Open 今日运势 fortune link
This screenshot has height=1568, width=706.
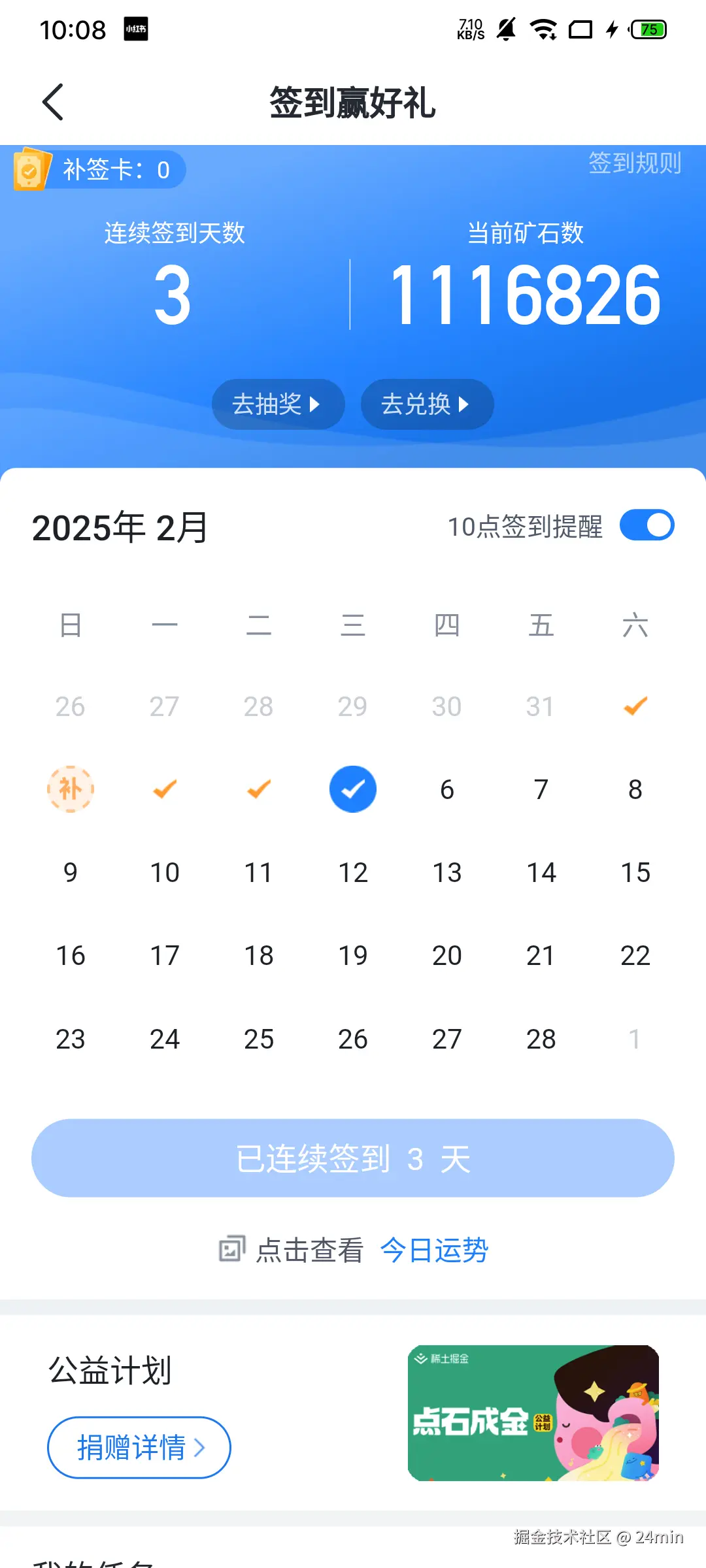click(433, 1249)
